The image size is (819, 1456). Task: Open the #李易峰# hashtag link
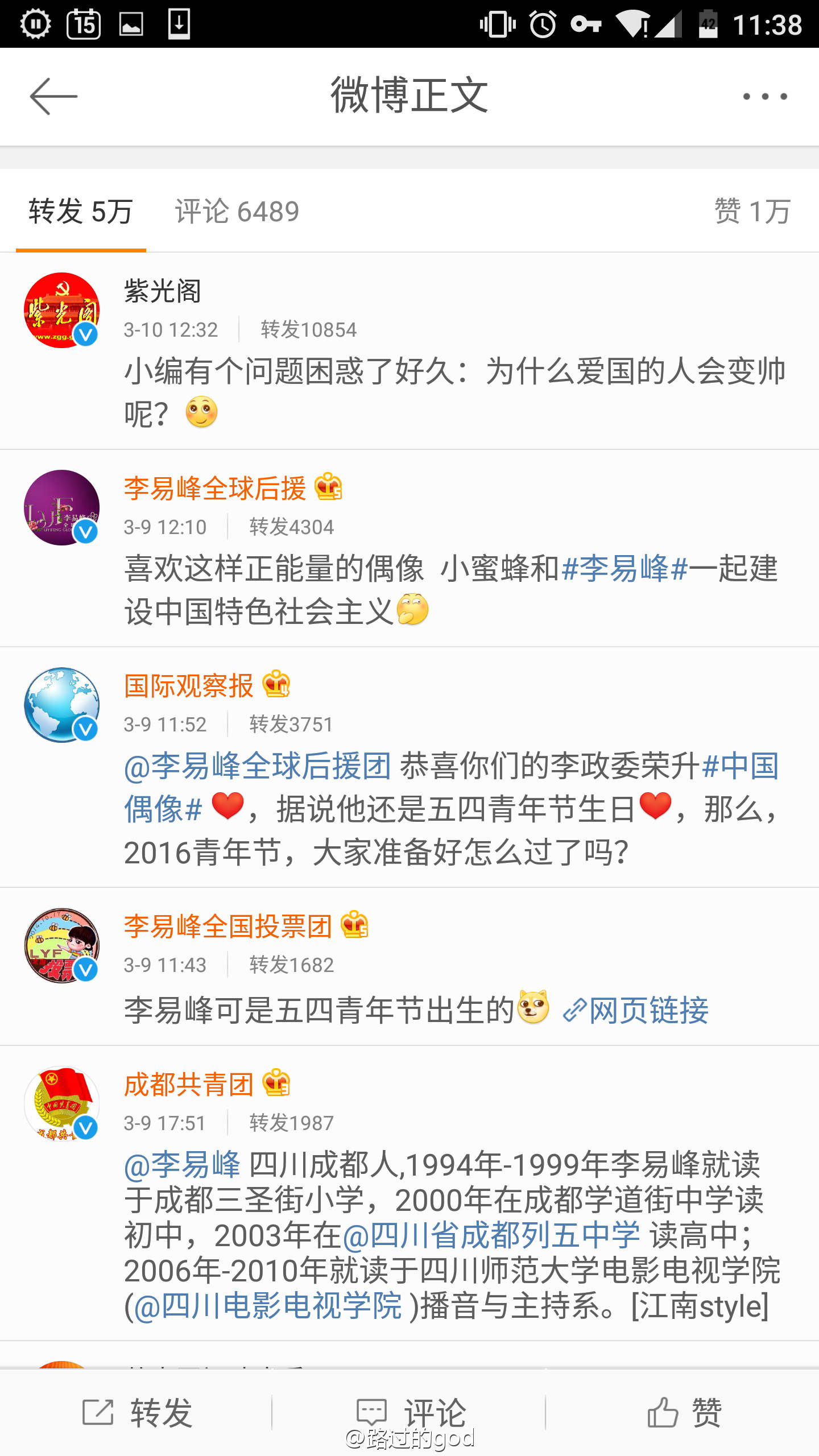[x=624, y=568]
